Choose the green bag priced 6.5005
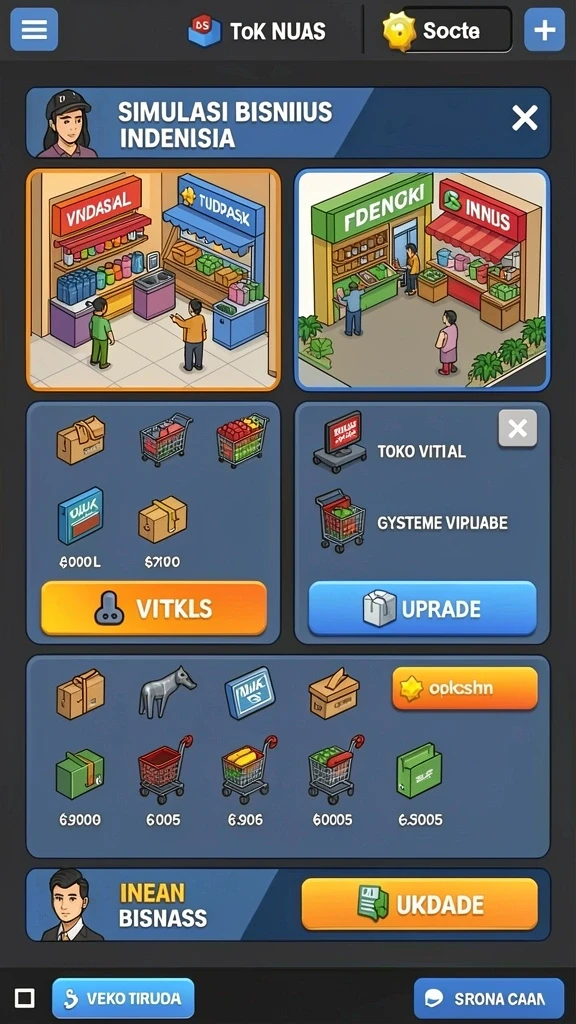 point(420,771)
